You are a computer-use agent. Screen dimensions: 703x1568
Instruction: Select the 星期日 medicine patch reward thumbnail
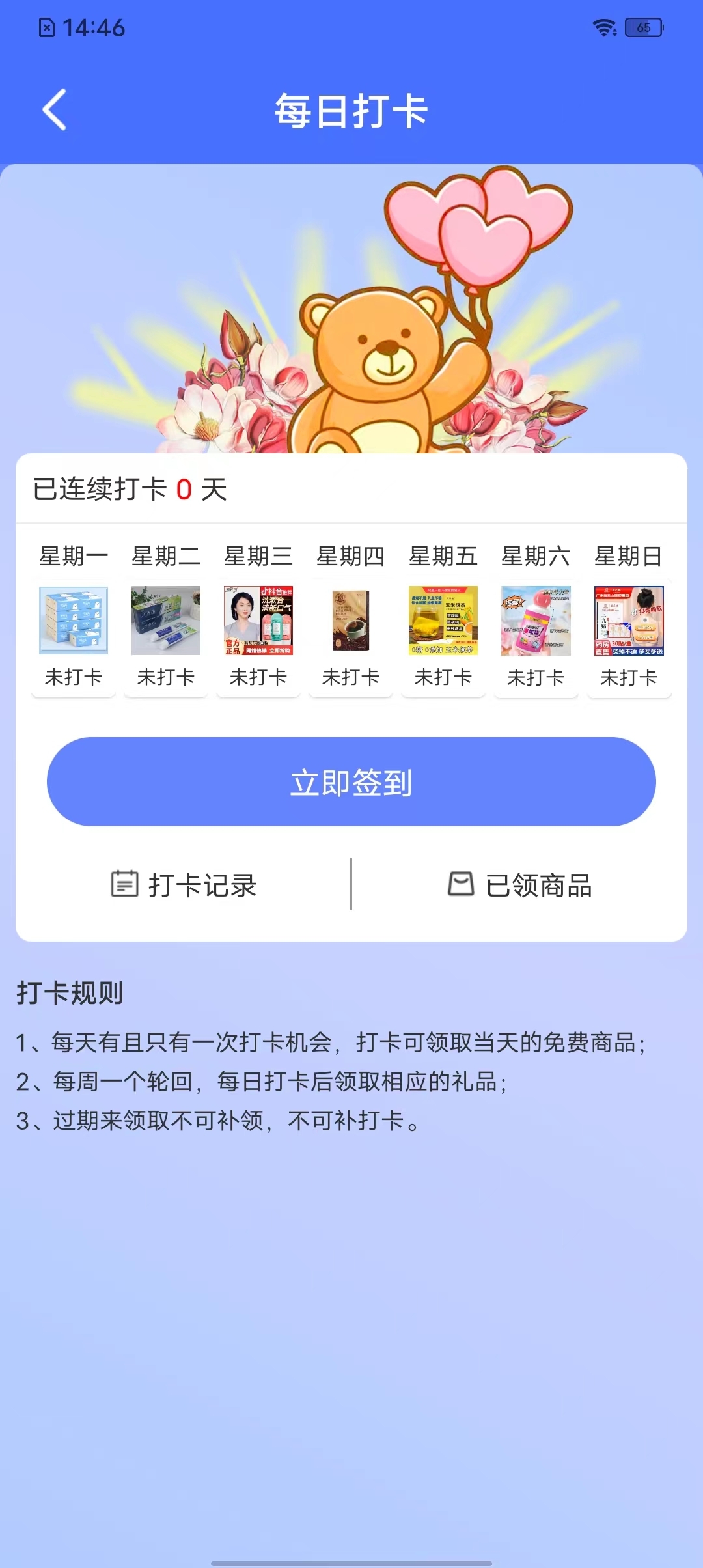[x=629, y=622]
